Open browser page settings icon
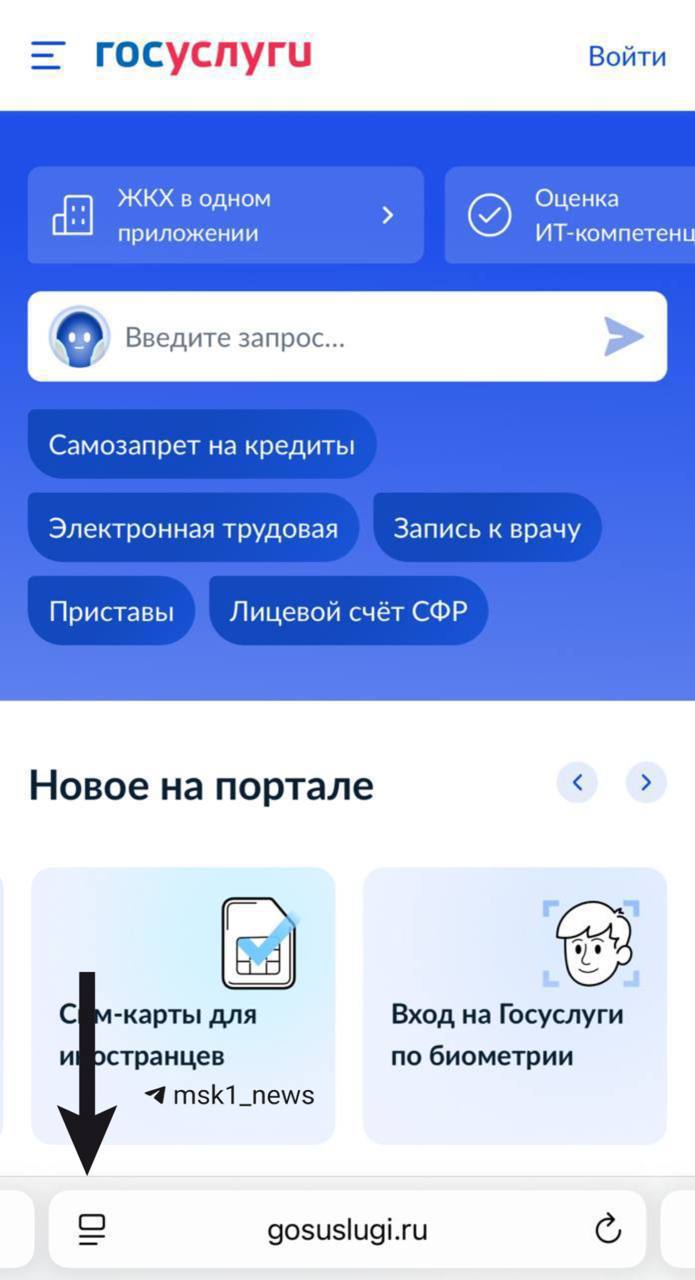This screenshot has width=695, height=1280. (92, 1230)
